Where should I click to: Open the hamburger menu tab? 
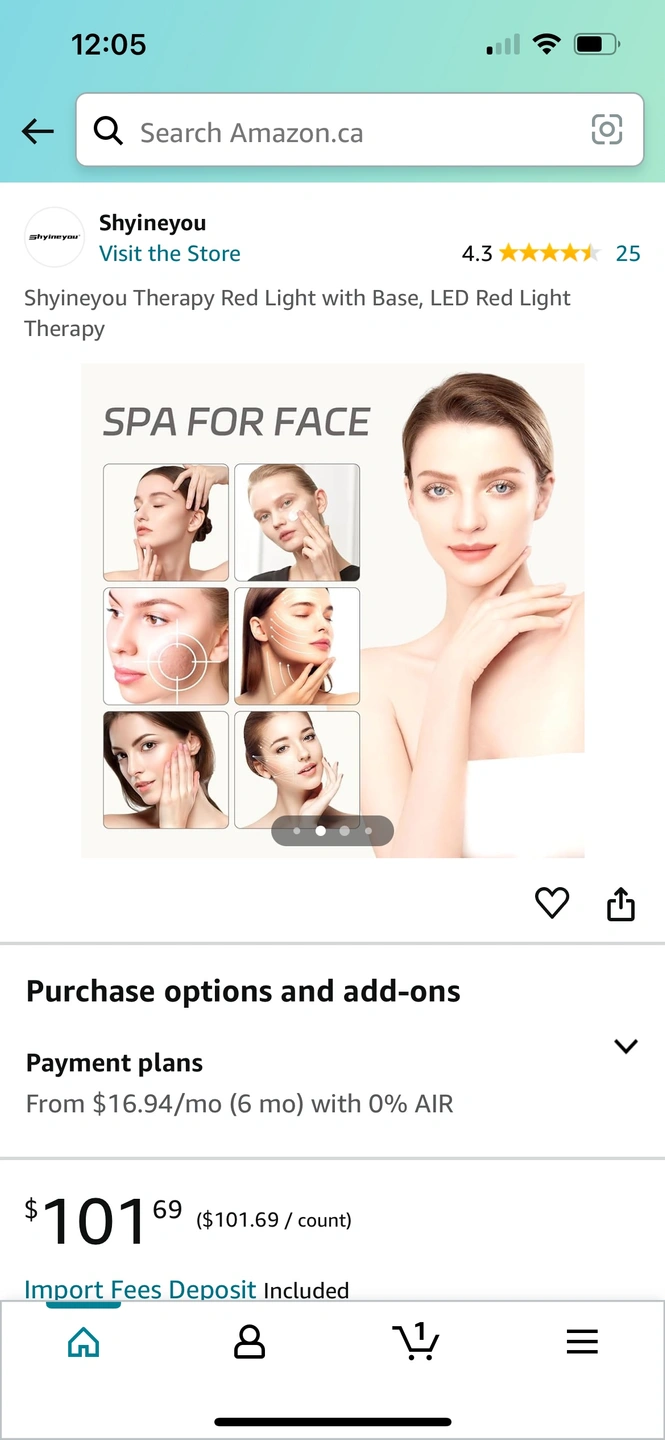(582, 1341)
